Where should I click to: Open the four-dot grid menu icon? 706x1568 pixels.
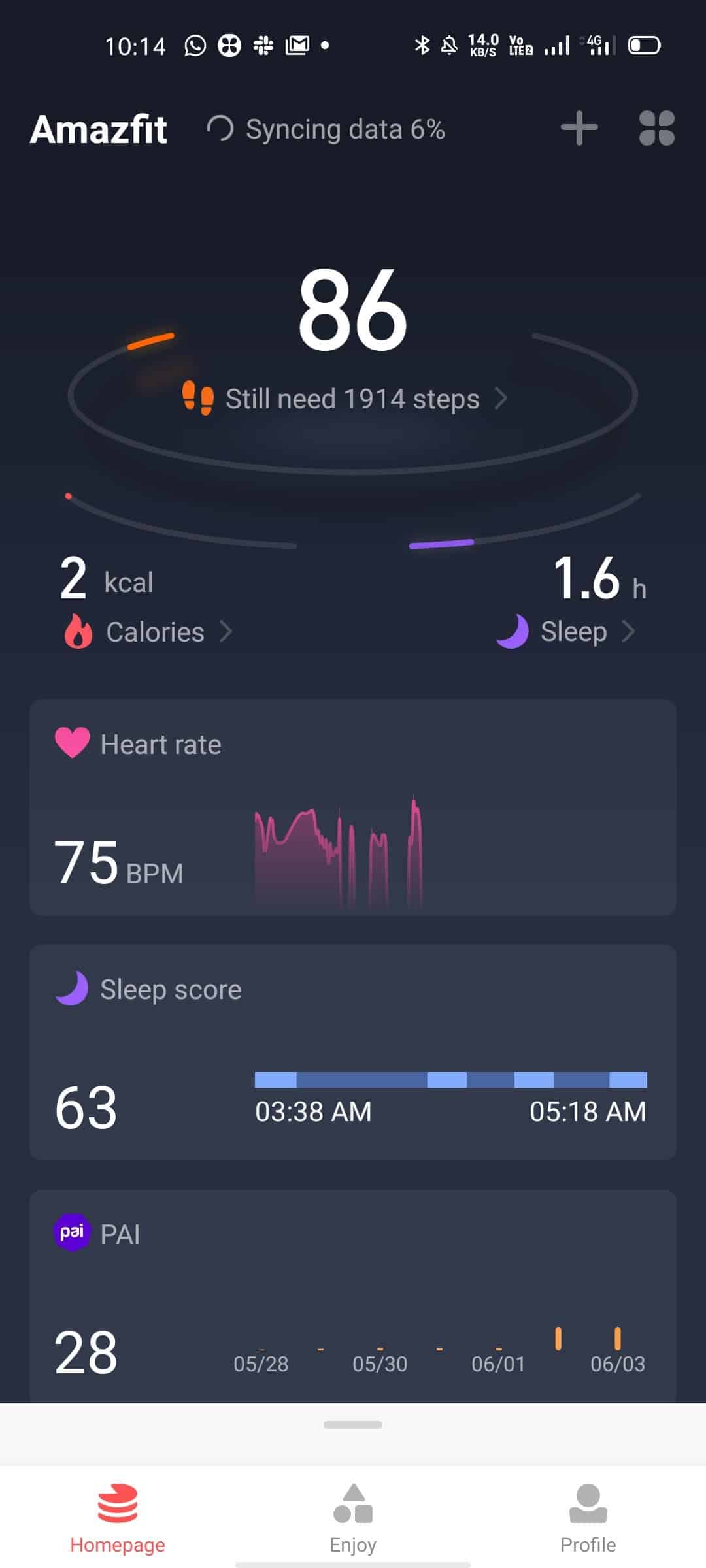(x=656, y=128)
